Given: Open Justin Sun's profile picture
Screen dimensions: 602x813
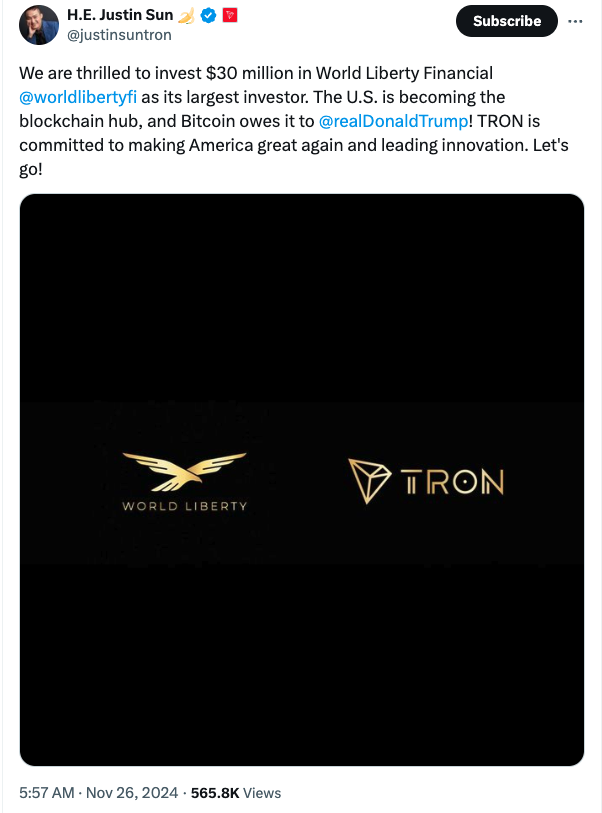Looking at the screenshot, I should (38, 25).
